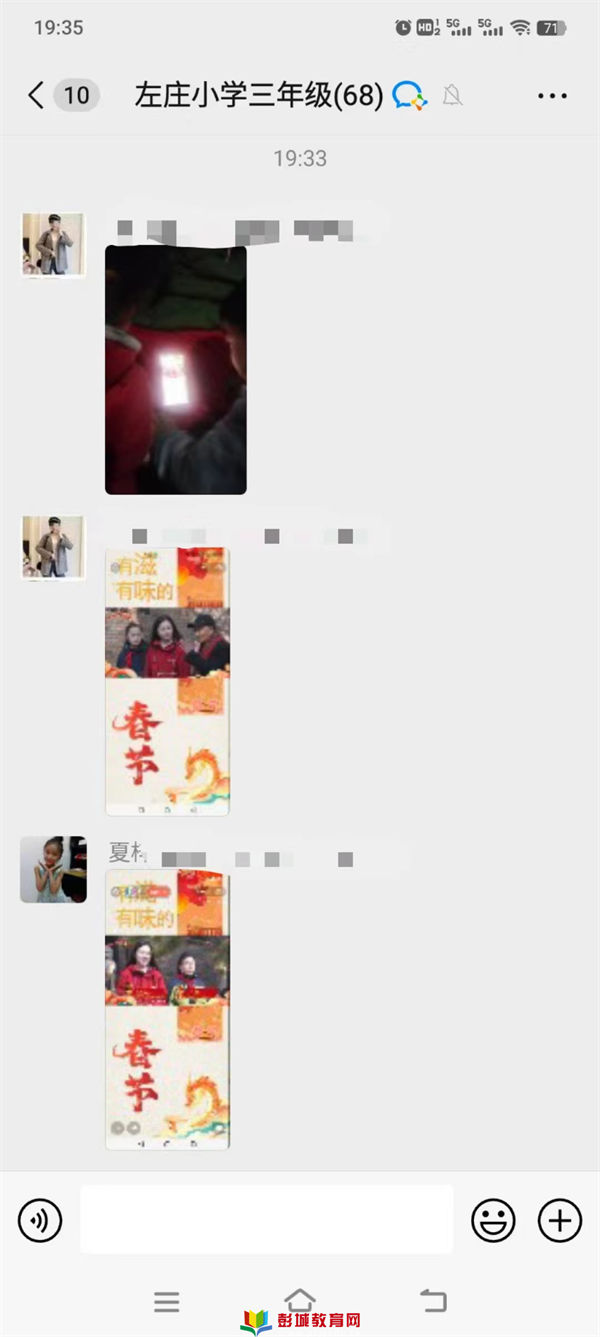Viewport: 600px width, 1337px height.
Task: Switch to voice message input
Action: 40,1220
